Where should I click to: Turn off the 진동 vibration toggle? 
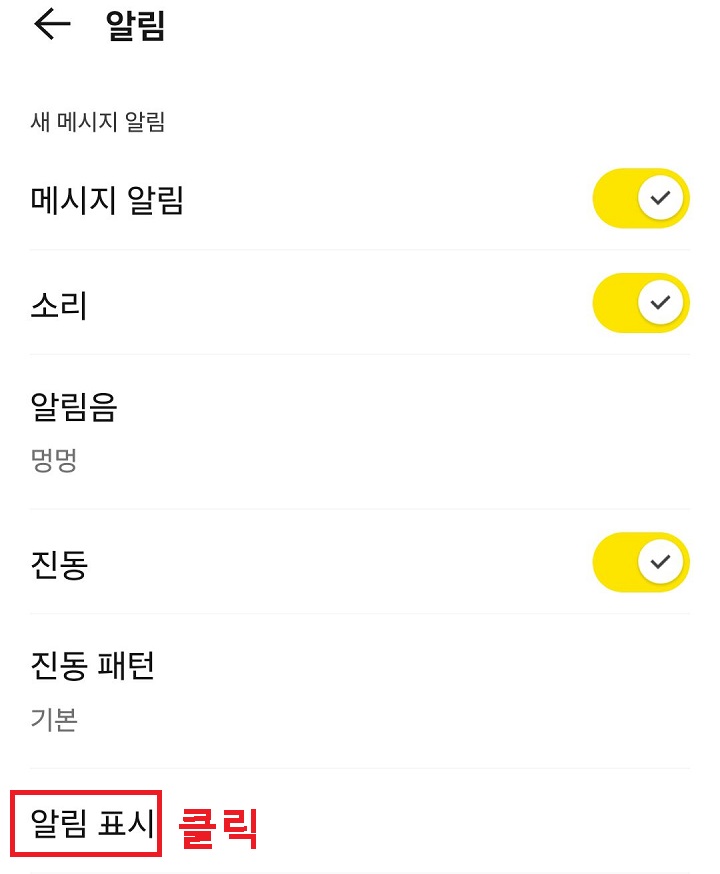(x=641, y=562)
